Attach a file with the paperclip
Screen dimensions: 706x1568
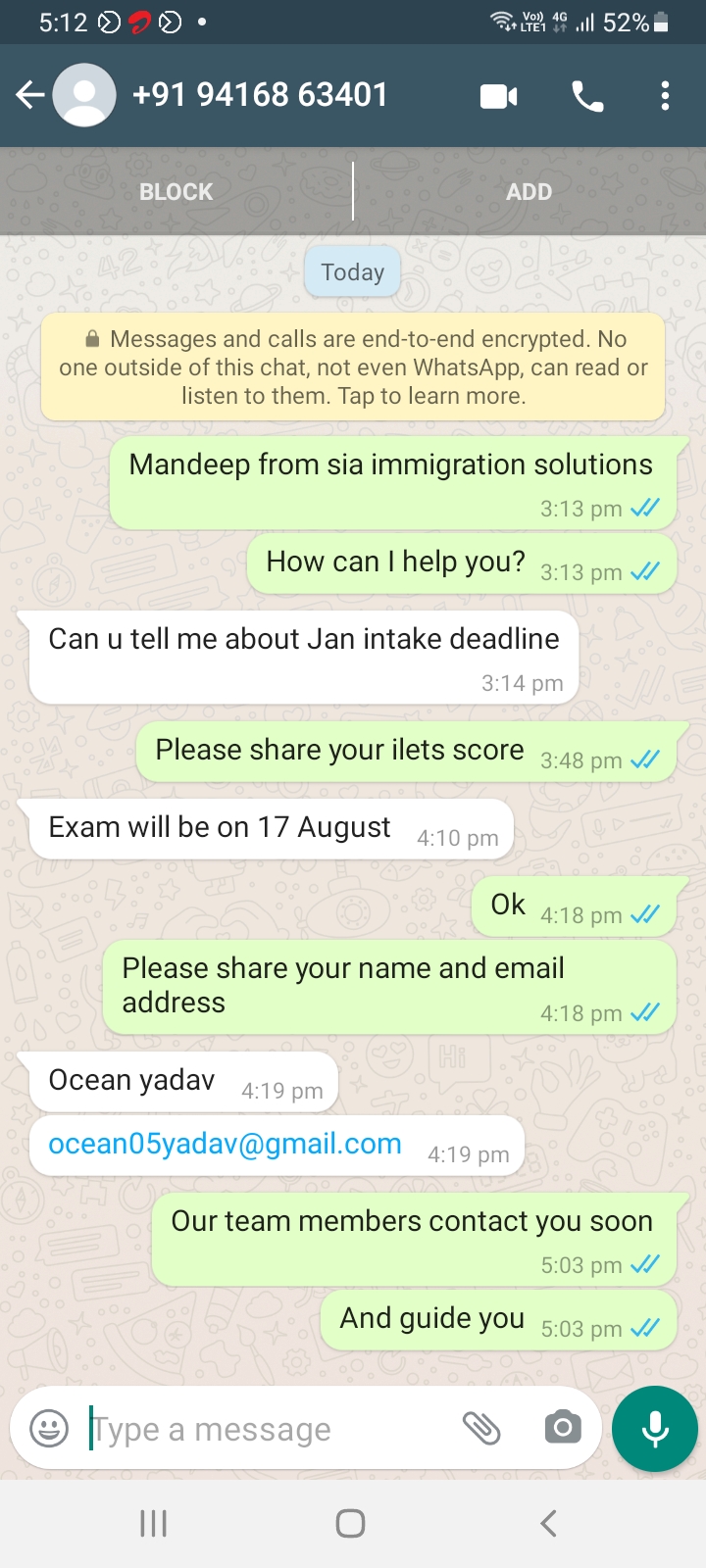click(x=481, y=1428)
